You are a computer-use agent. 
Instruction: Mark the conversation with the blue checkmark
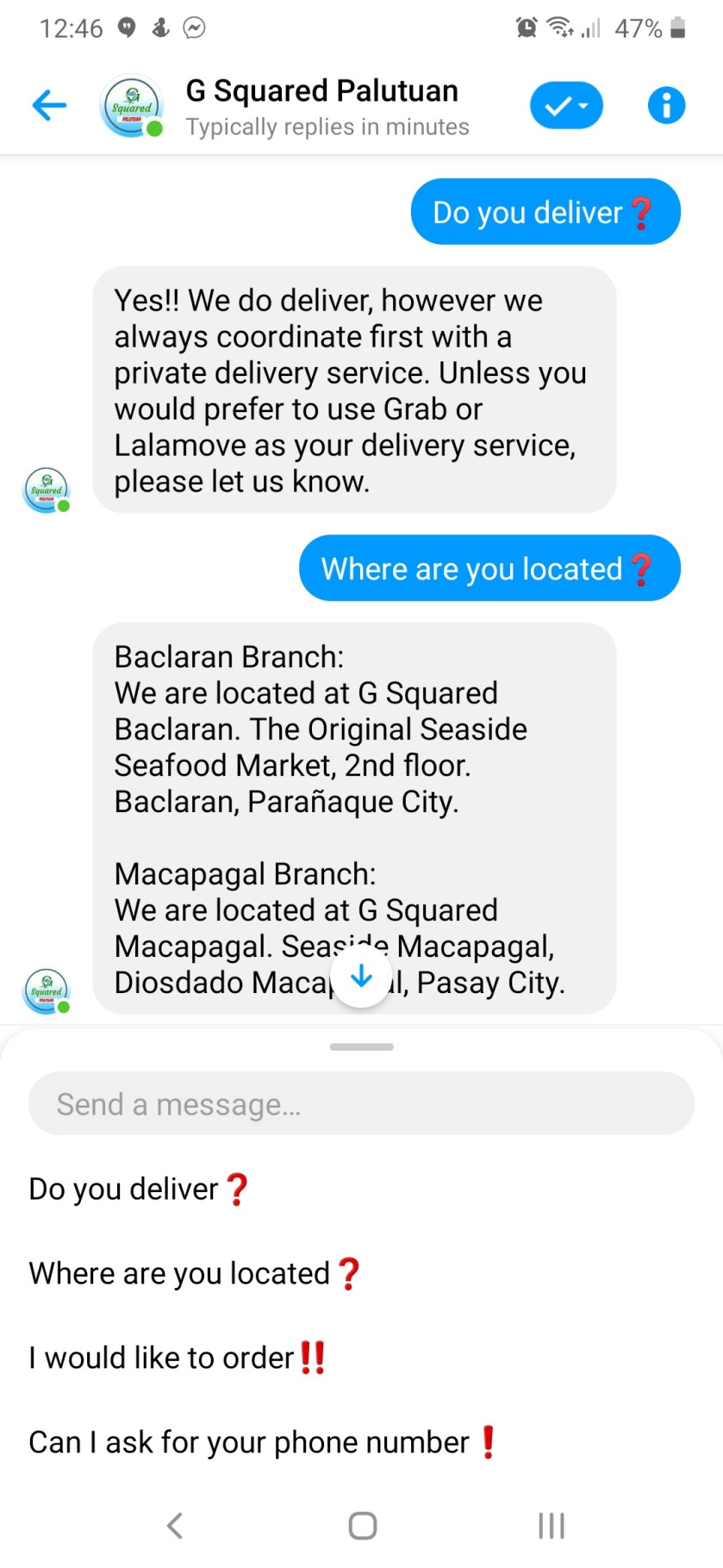[558, 104]
